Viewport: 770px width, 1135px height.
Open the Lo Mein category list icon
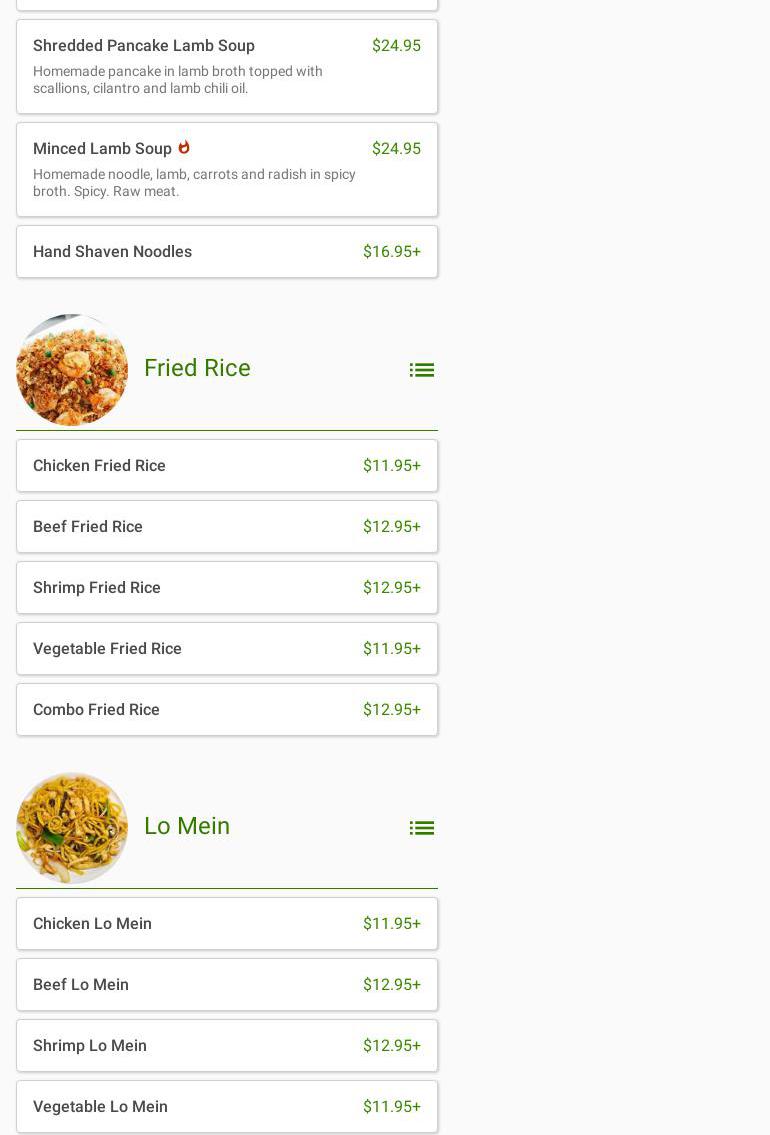[421, 828]
